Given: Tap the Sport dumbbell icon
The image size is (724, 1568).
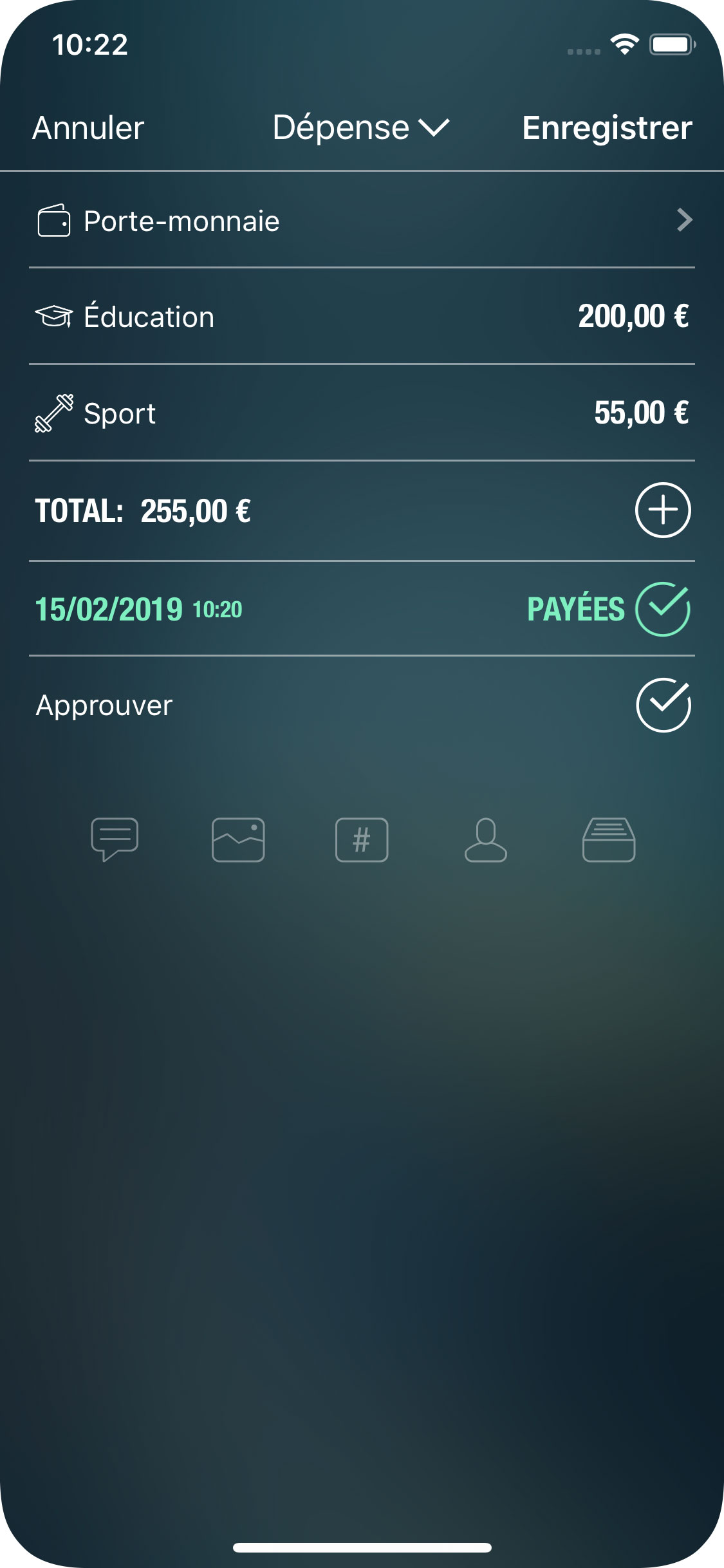Looking at the screenshot, I should [55, 412].
